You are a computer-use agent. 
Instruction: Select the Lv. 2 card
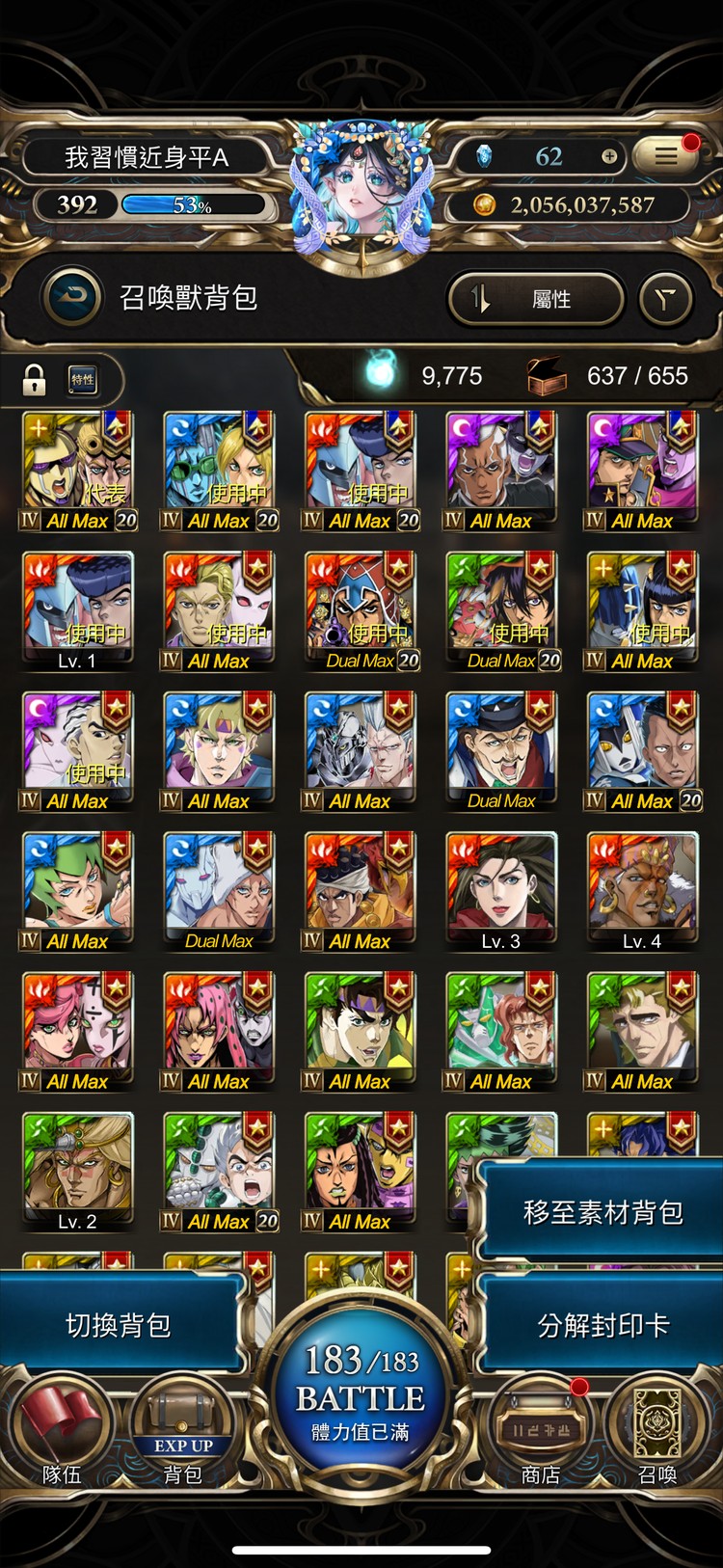point(78,1172)
